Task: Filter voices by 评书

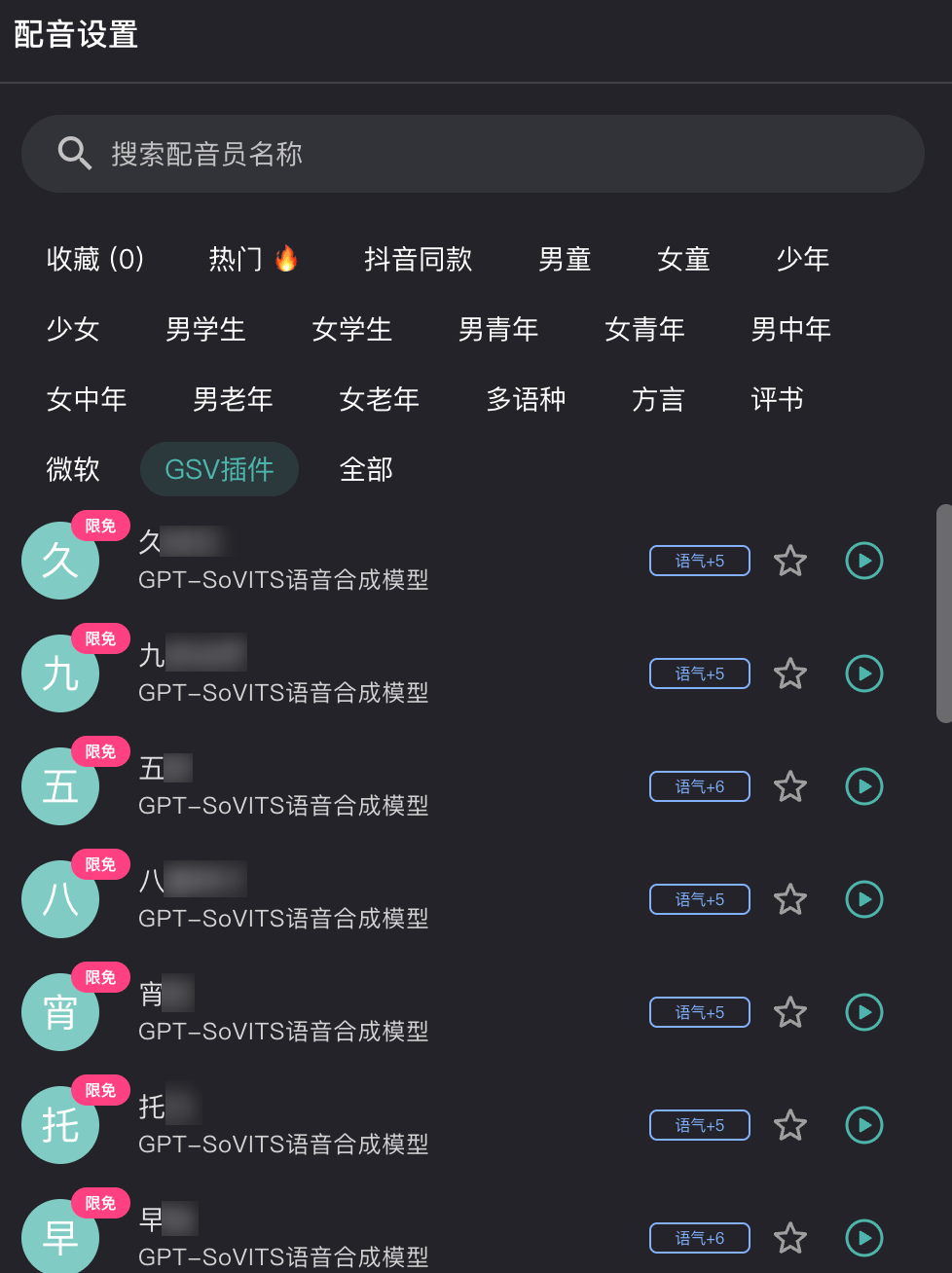Action: pos(777,399)
